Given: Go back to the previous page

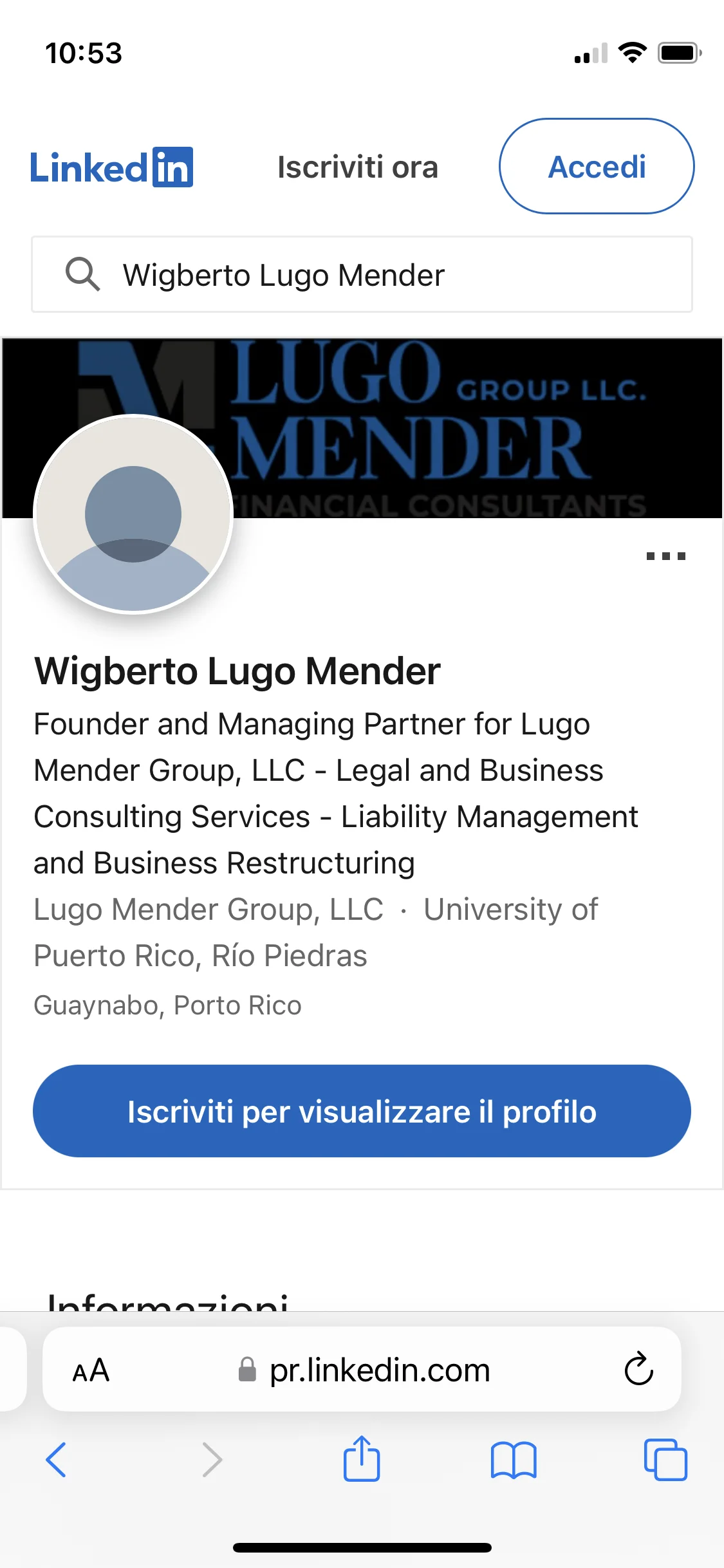Looking at the screenshot, I should coord(56,1459).
